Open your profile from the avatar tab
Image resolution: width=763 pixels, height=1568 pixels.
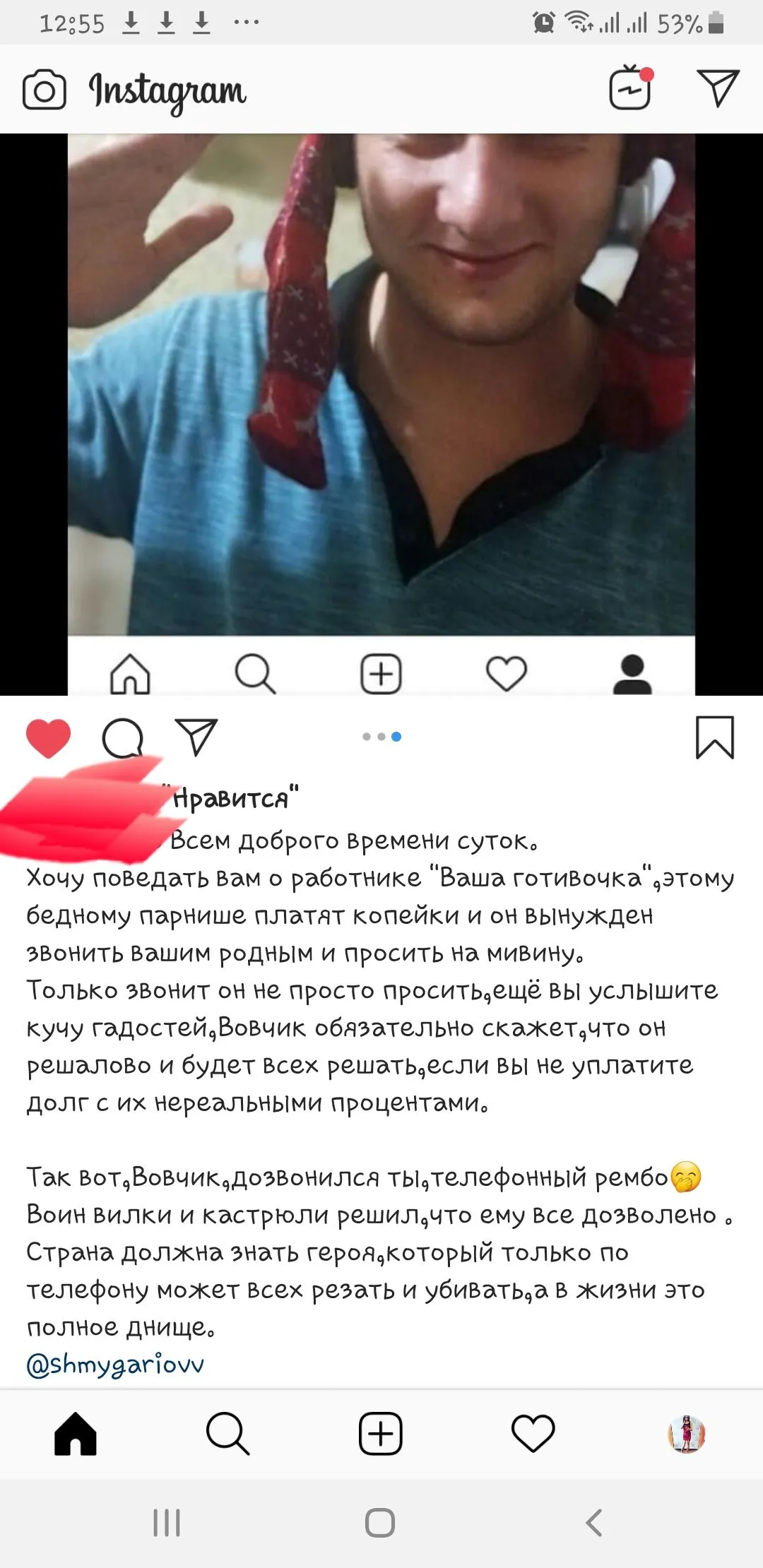(687, 1434)
